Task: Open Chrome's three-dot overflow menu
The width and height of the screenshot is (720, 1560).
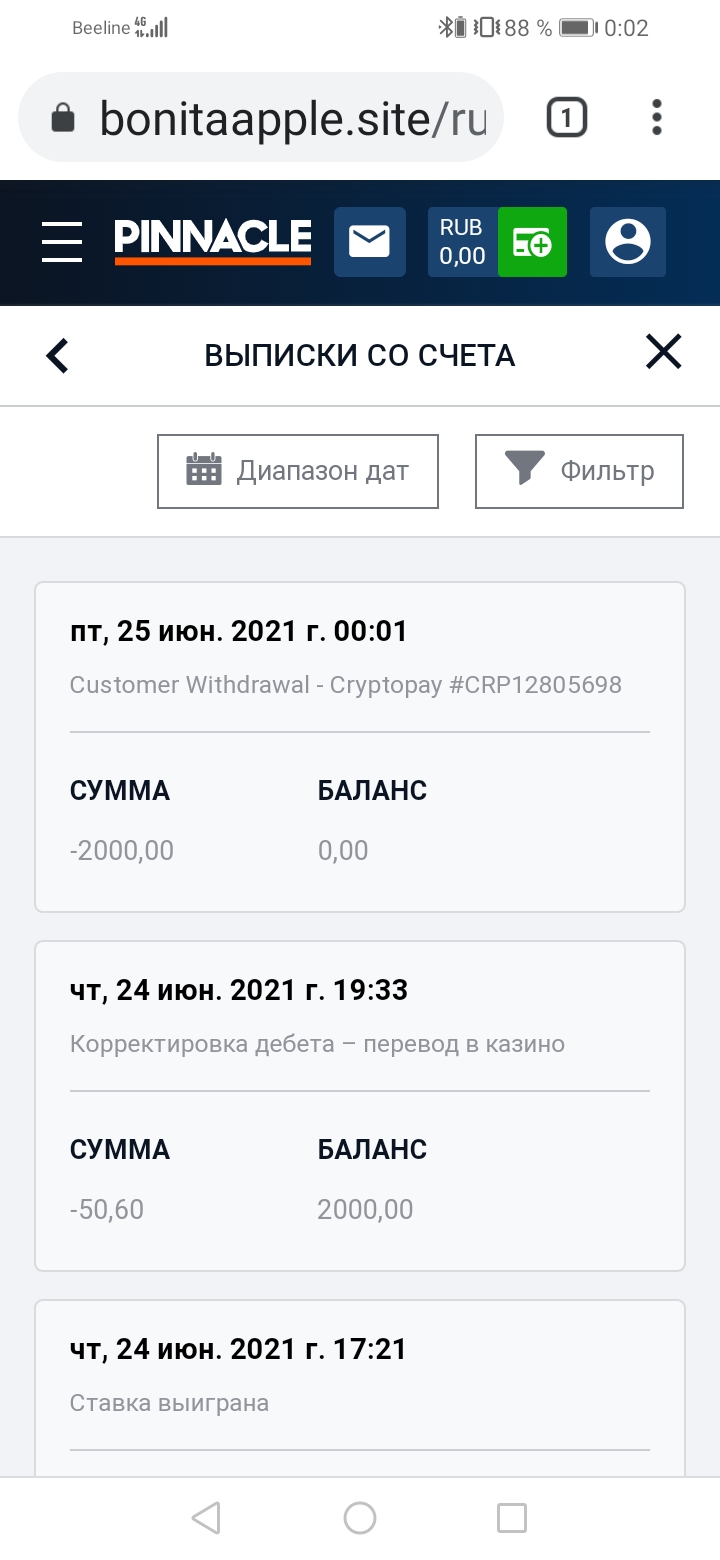Action: tap(656, 117)
